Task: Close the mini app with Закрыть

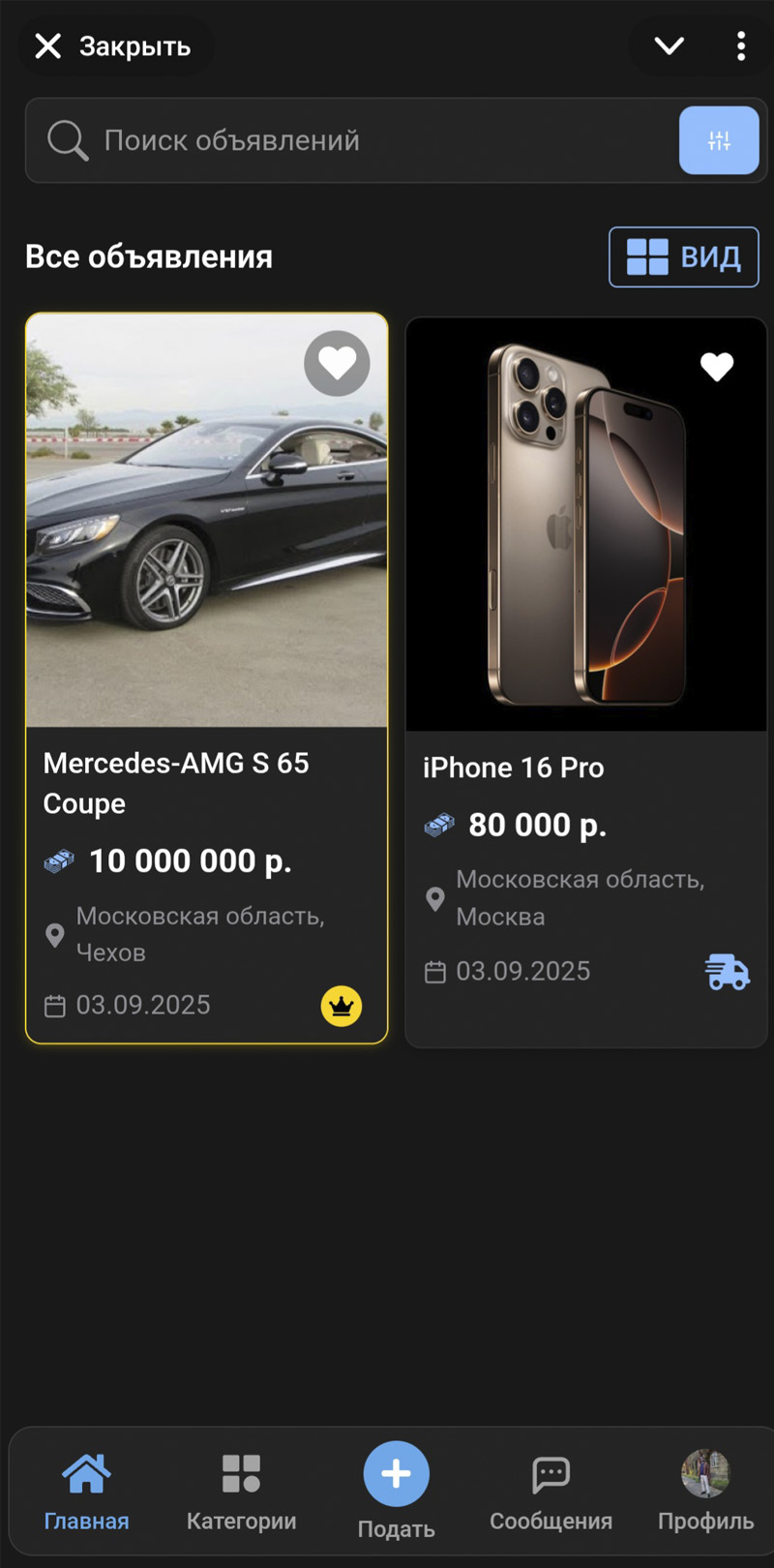Action: [x=113, y=46]
